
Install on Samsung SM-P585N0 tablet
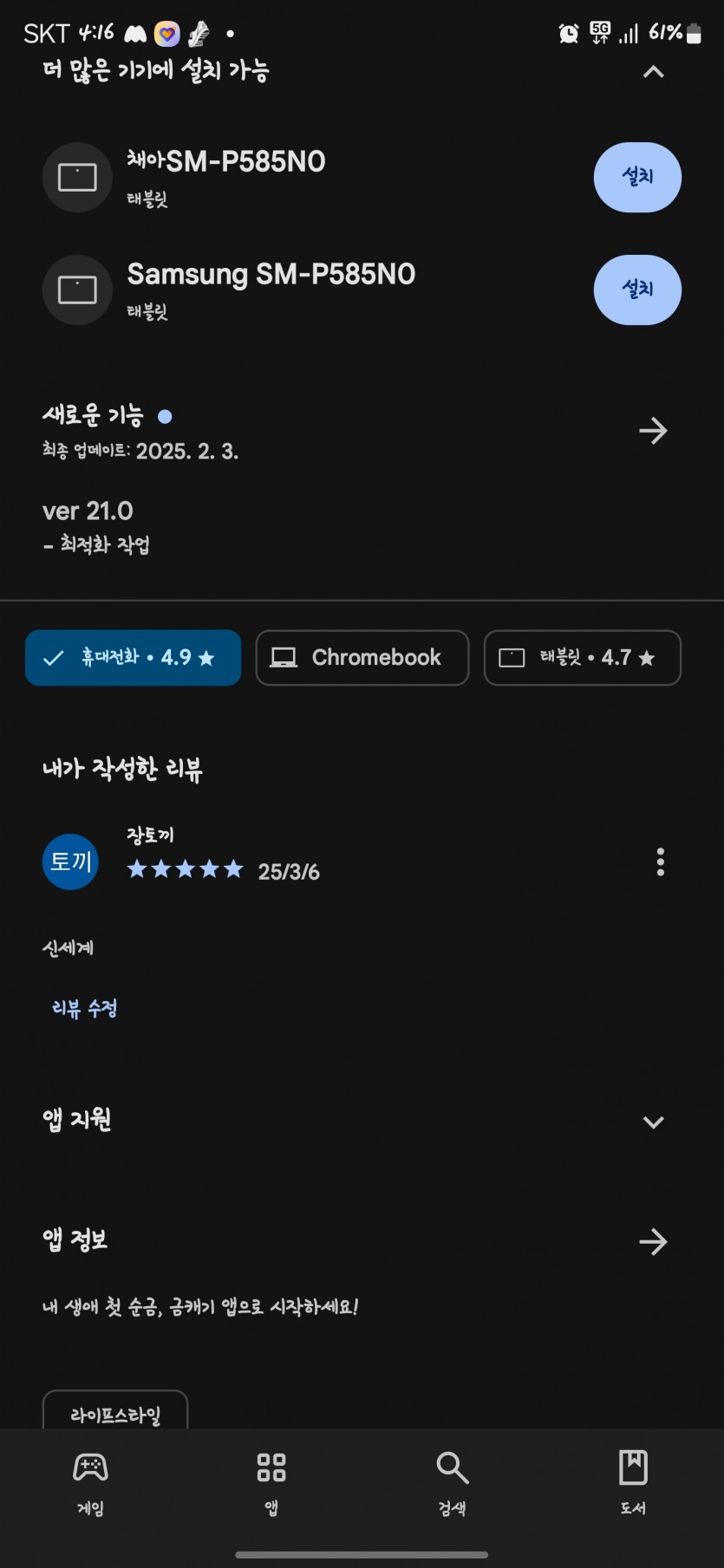[637, 290]
